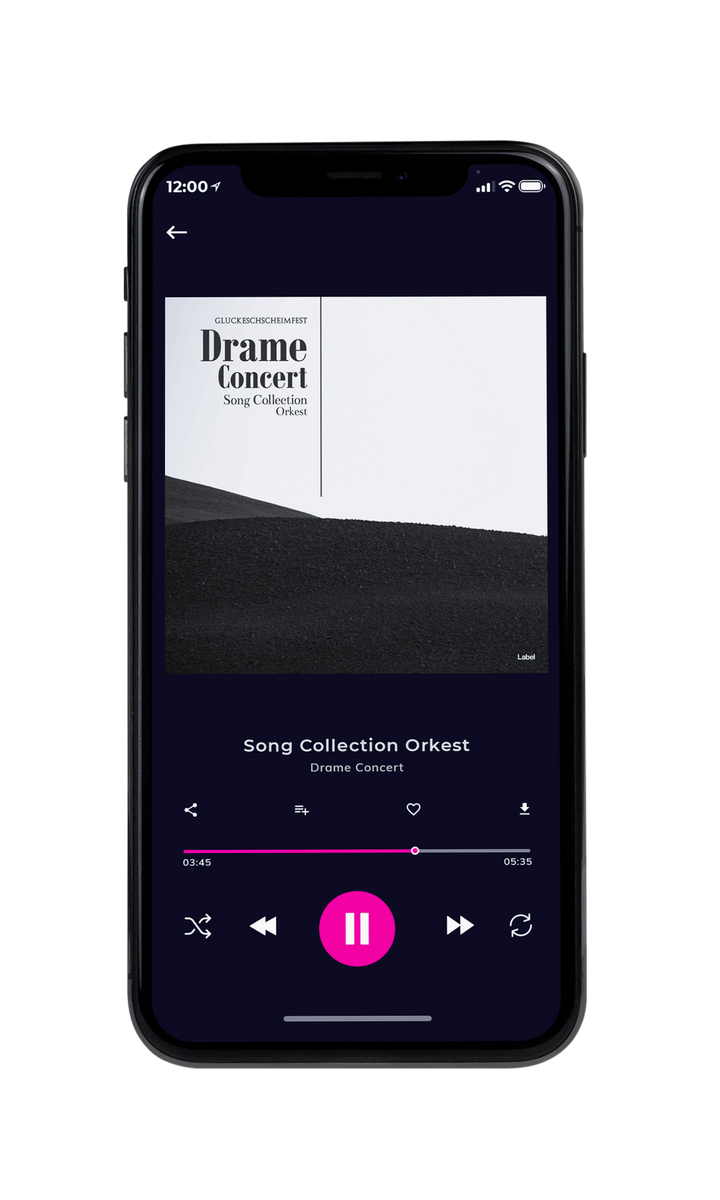This screenshot has width=720, height=1200.
Task: Tap the playback progress bar knob
Action: coord(415,851)
